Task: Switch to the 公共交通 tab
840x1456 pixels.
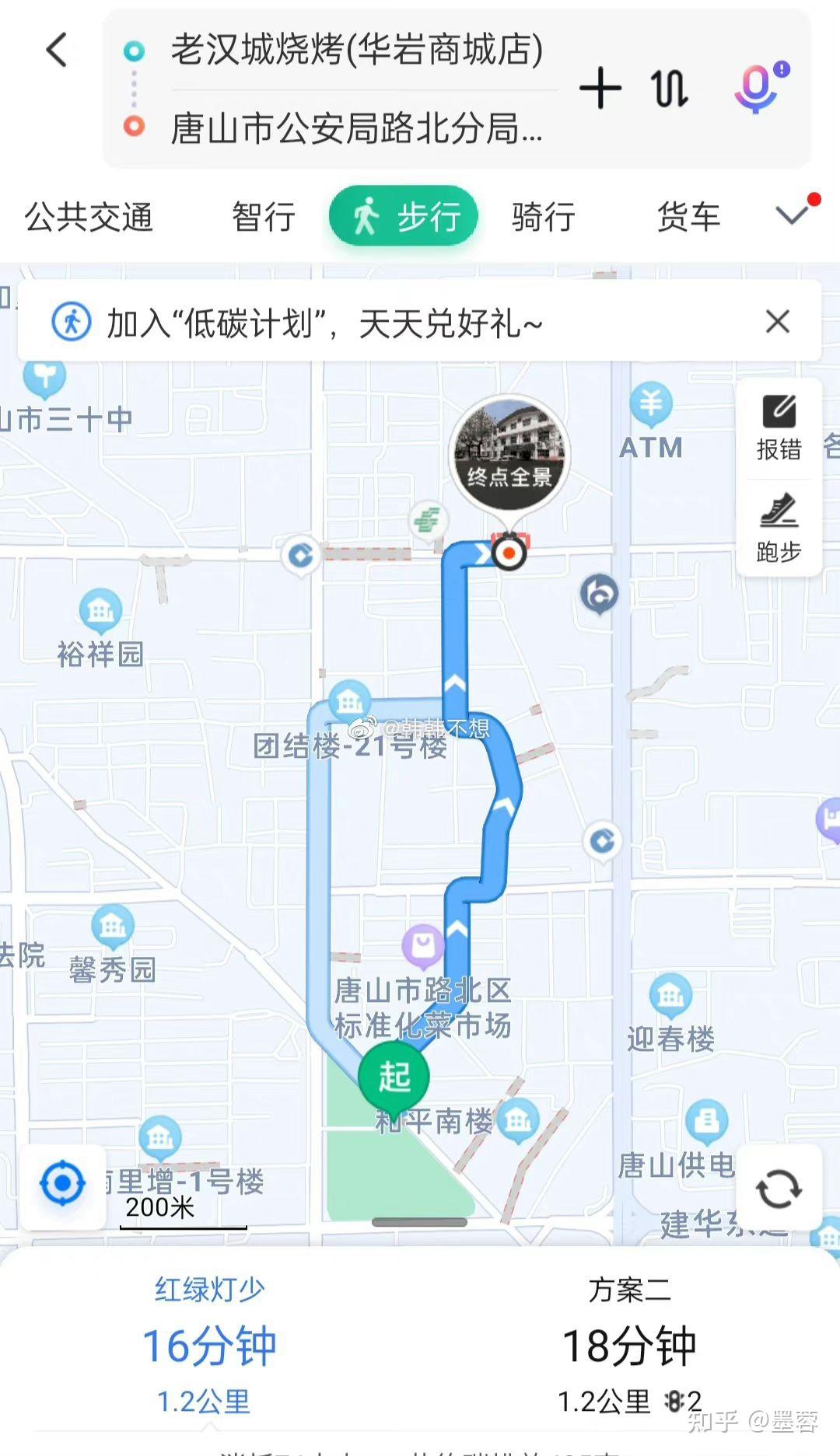Action: click(89, 217)
